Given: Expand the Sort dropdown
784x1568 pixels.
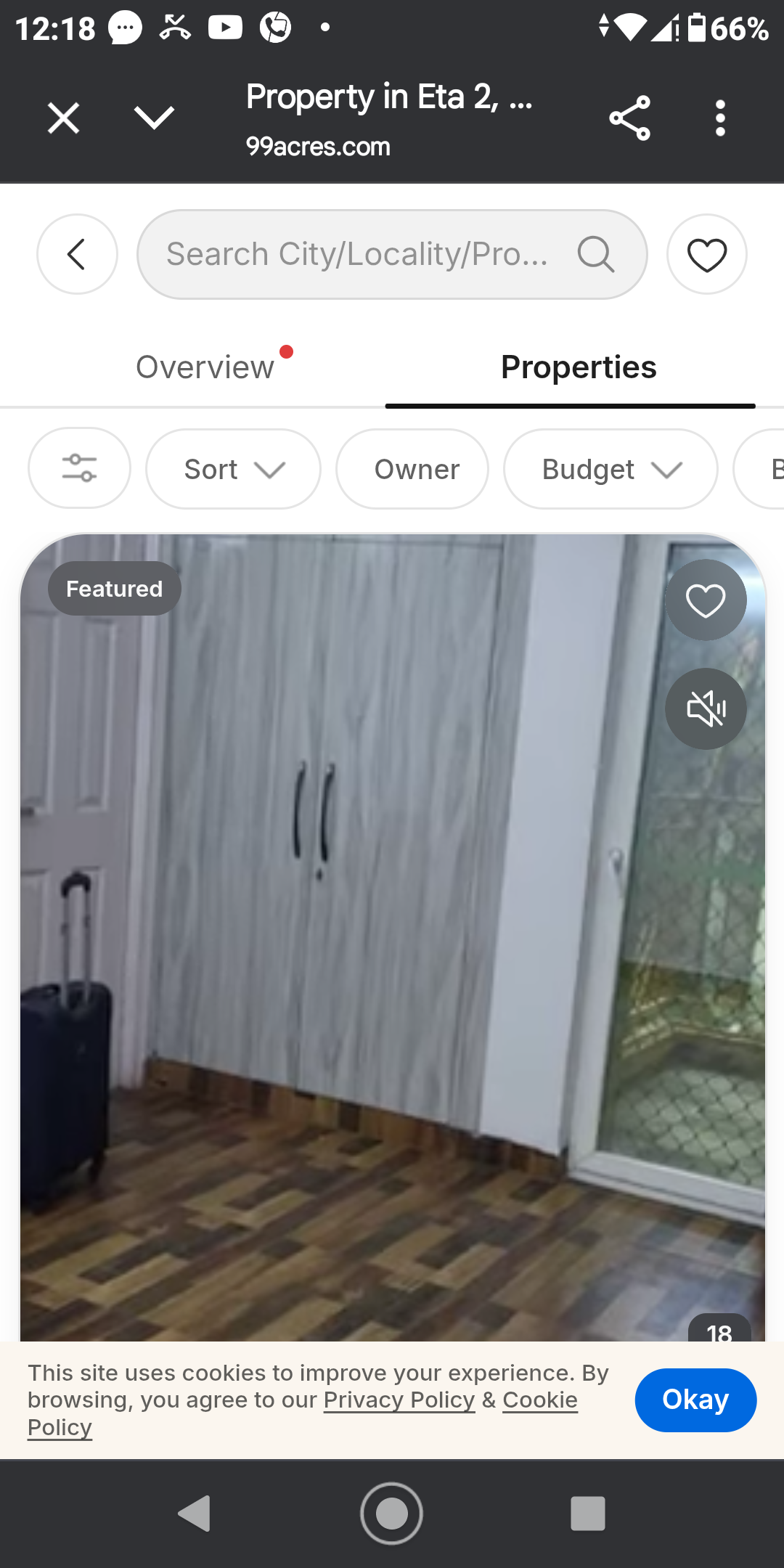Looking at the screenshot, I should click(x=233, y=469).
